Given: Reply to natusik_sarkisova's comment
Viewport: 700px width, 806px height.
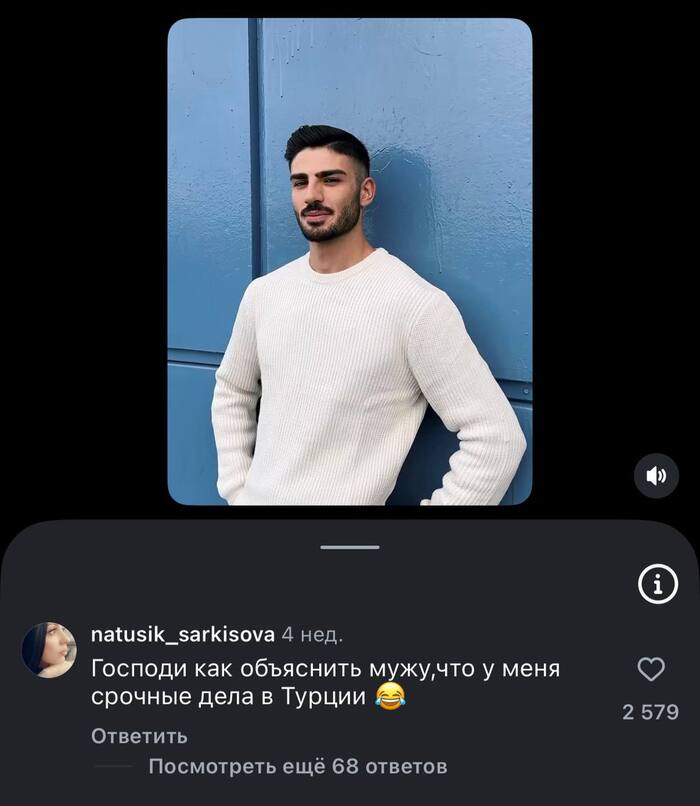Looking at the screenshot, I should tap(139, 736).
